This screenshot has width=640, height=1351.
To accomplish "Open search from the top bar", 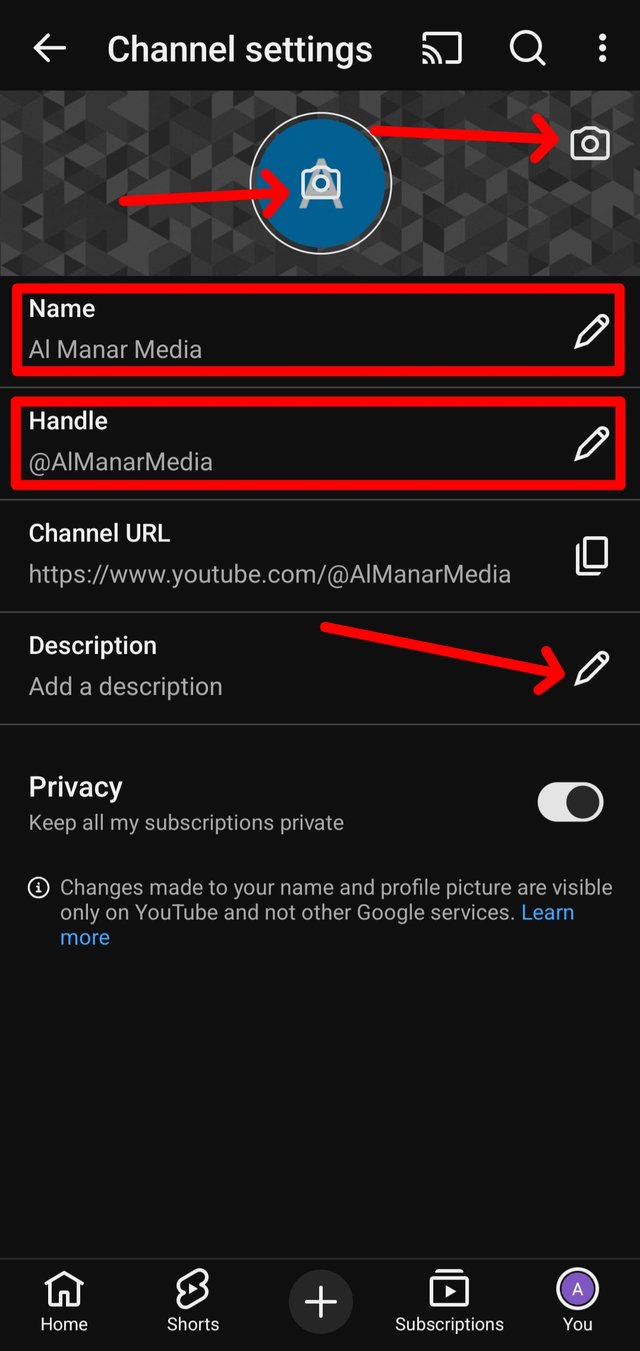I will click(527, 48).
